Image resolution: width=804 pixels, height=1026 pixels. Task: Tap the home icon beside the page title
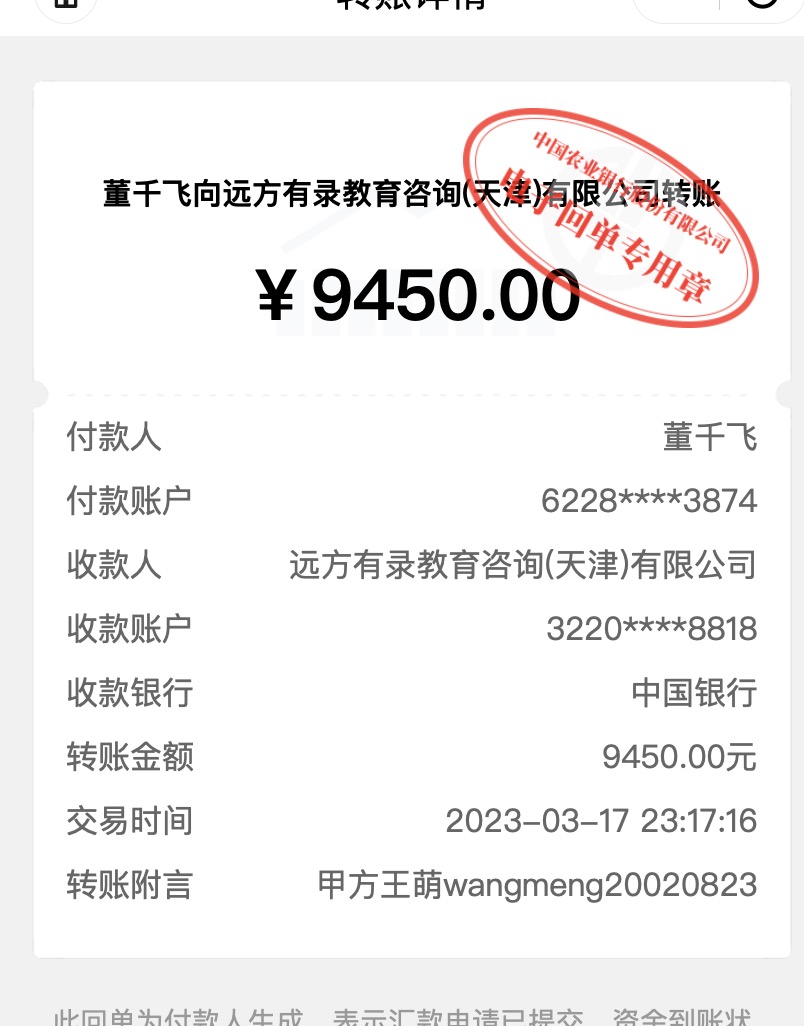tap(65, 5)
